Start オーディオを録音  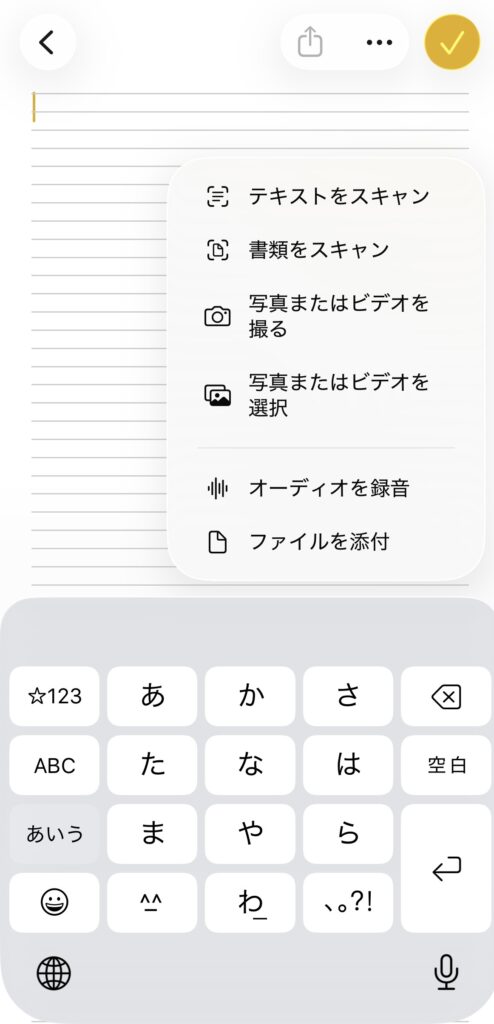point(326,488)
